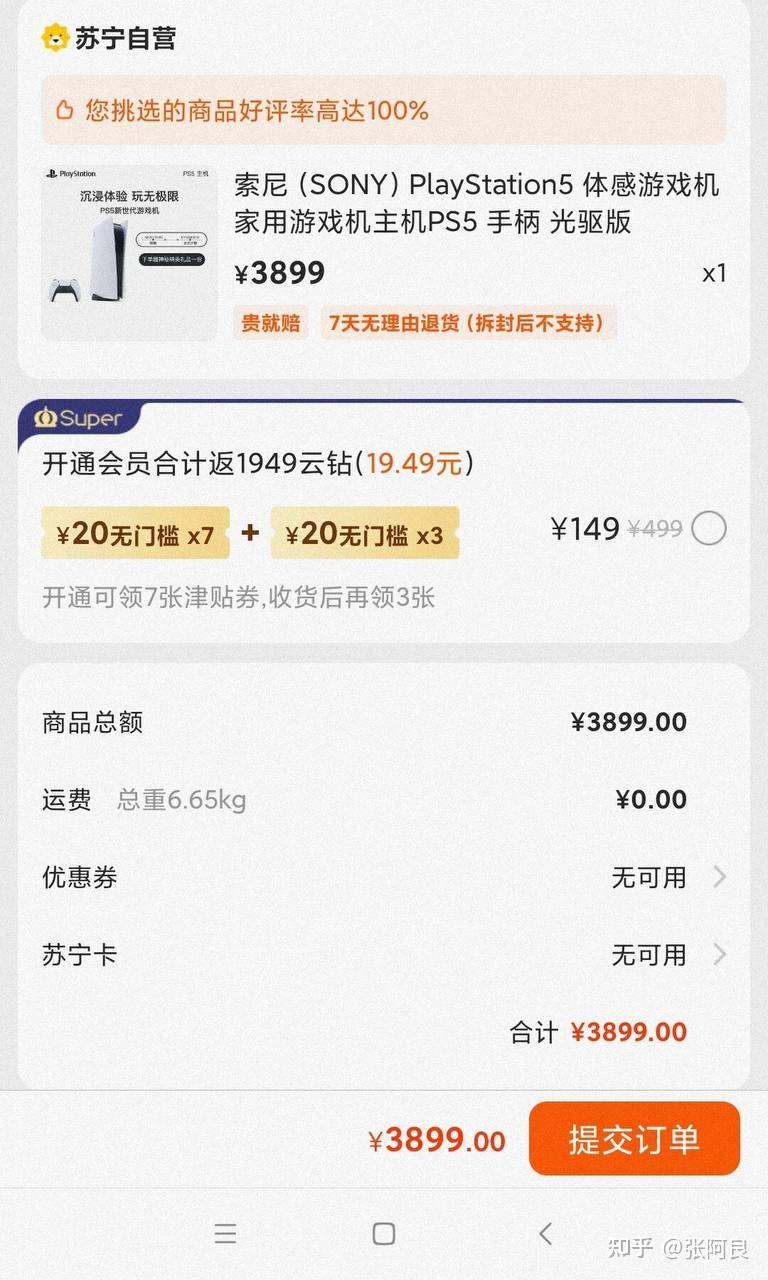The height and width of the screenshot is (1280, 768).
Task: Tap the 提交订单 submit order button
Action: pos(636,1139)
